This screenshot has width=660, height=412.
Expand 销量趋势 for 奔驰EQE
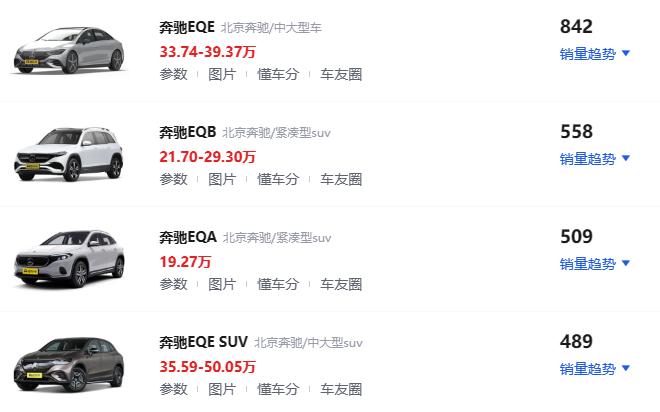[x=594, y=54]
